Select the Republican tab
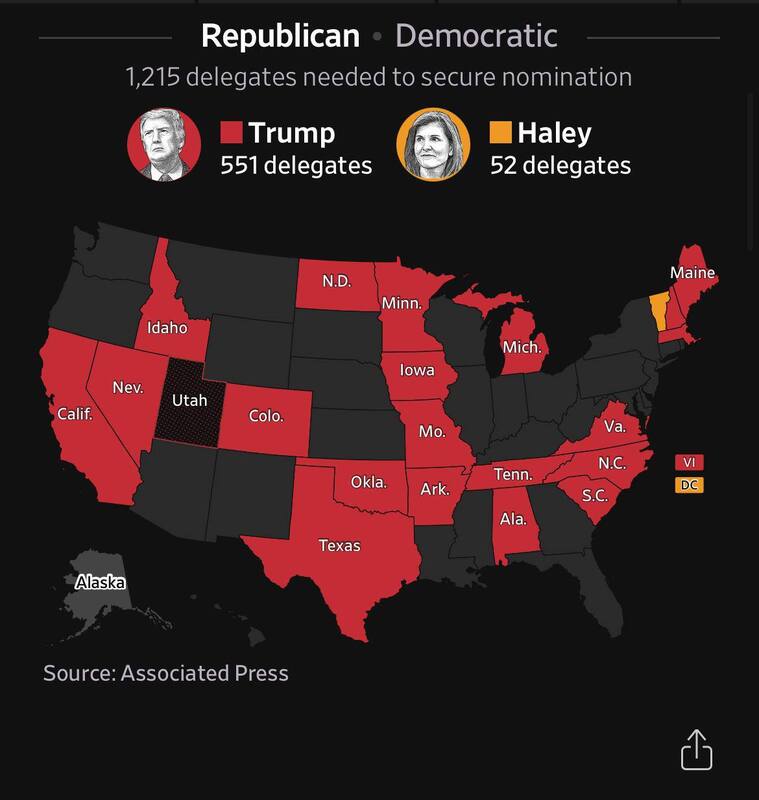759x800 pixels. click(280, 36)
